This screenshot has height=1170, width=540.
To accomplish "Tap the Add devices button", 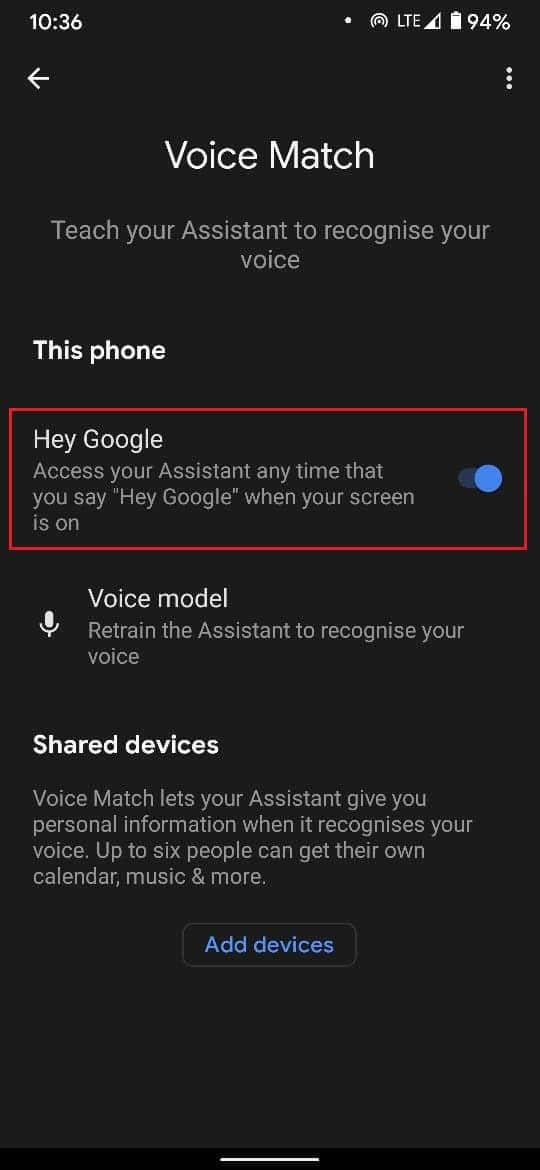I will (269, 945).
